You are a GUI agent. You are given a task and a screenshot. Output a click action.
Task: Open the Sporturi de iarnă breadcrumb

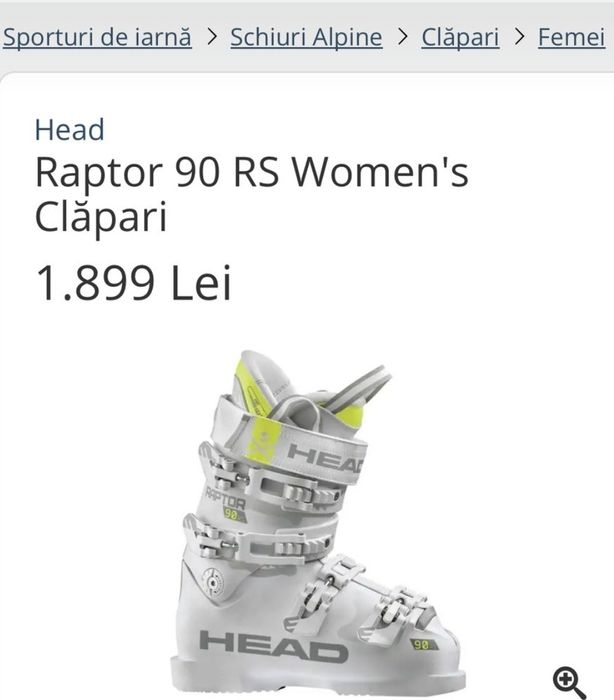click(97, 38)
